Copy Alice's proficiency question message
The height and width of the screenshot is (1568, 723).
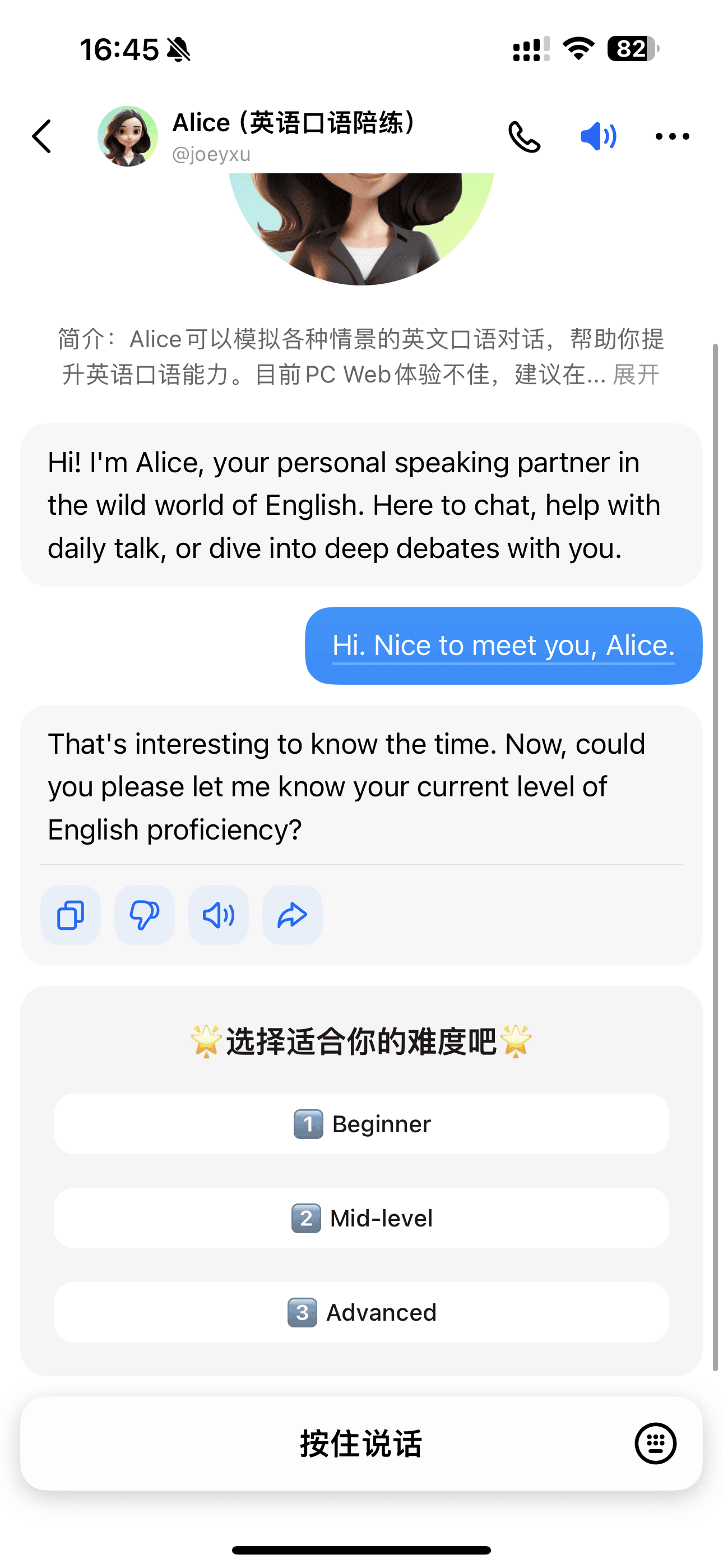pyautogui.click(x=71, y=915)
